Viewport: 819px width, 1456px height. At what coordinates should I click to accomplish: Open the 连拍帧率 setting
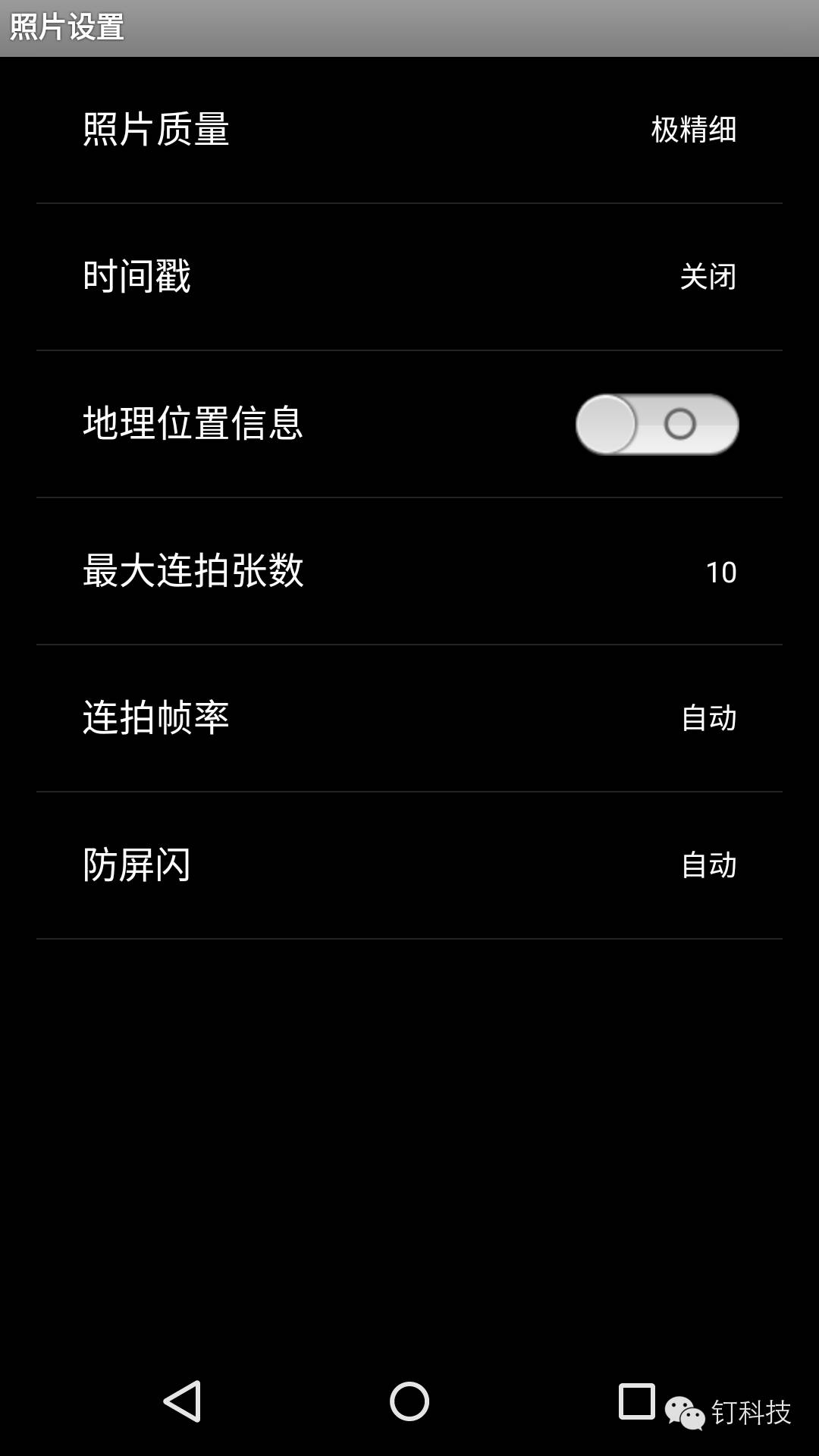click(x=409, y=718)
